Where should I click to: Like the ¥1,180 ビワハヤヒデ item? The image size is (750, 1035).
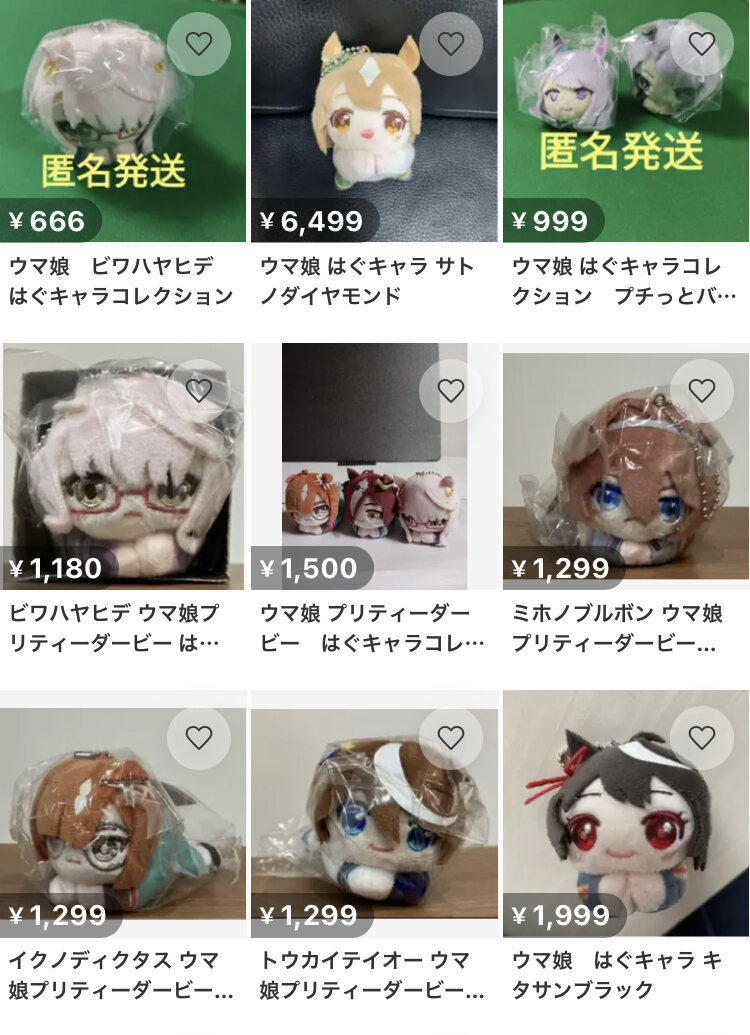pyautogui.click(x=199, y=390)
